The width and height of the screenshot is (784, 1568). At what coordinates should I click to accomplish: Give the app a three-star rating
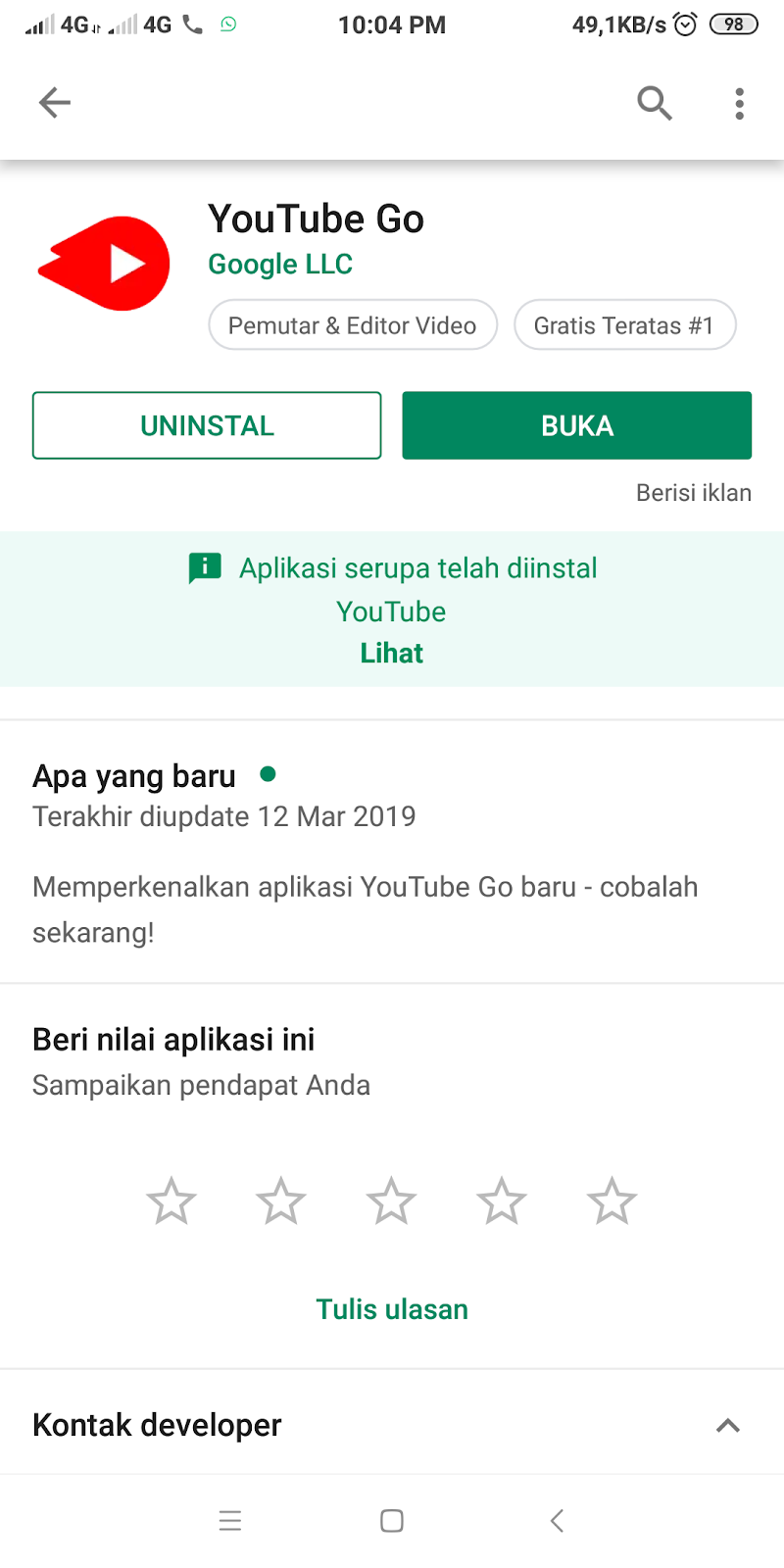click(x=391, y=1201)
